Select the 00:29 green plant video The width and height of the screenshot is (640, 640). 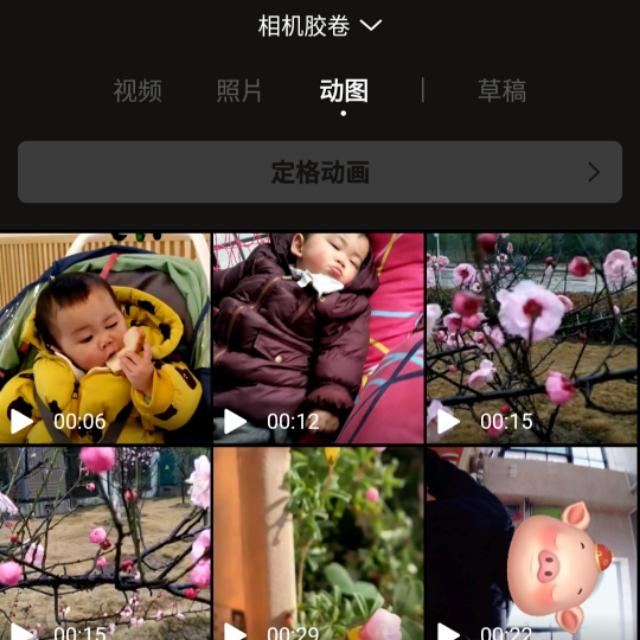pos(318,545)
